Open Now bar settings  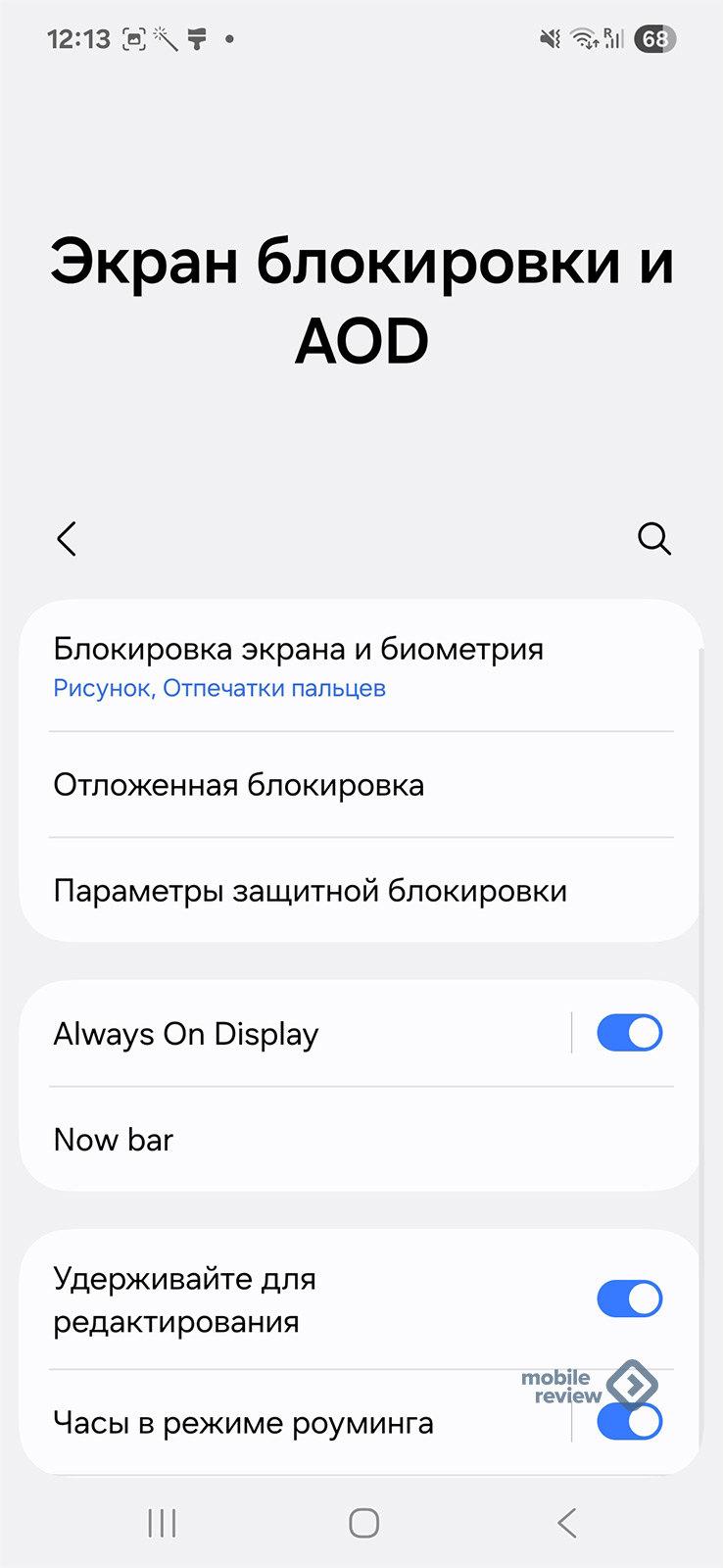tap(361, 1140)
